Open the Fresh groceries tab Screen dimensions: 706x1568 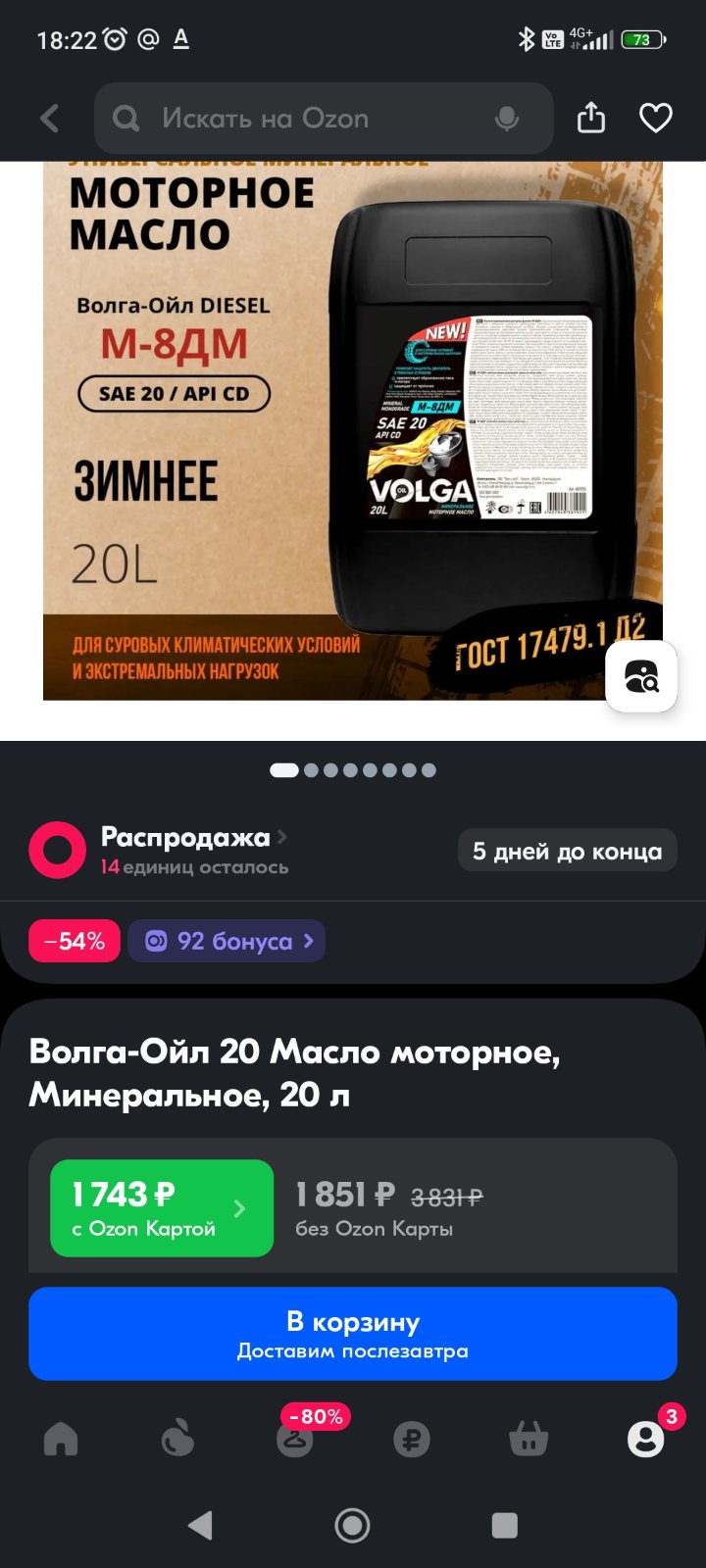[x=177, y=1439]
